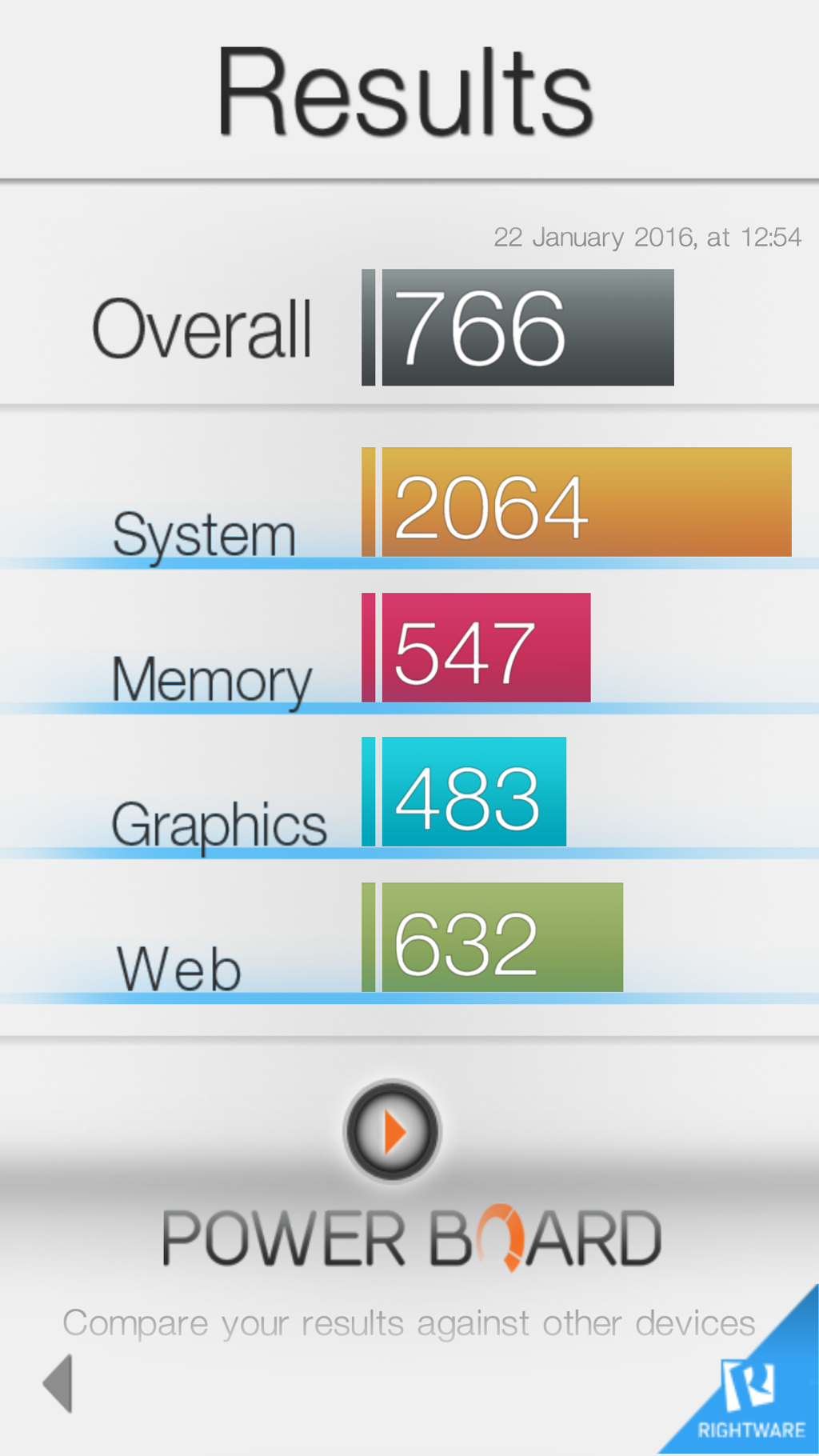View the Memory score breakdown
The width and height of the screenshot is (819, 1456).
coord(409,649)
